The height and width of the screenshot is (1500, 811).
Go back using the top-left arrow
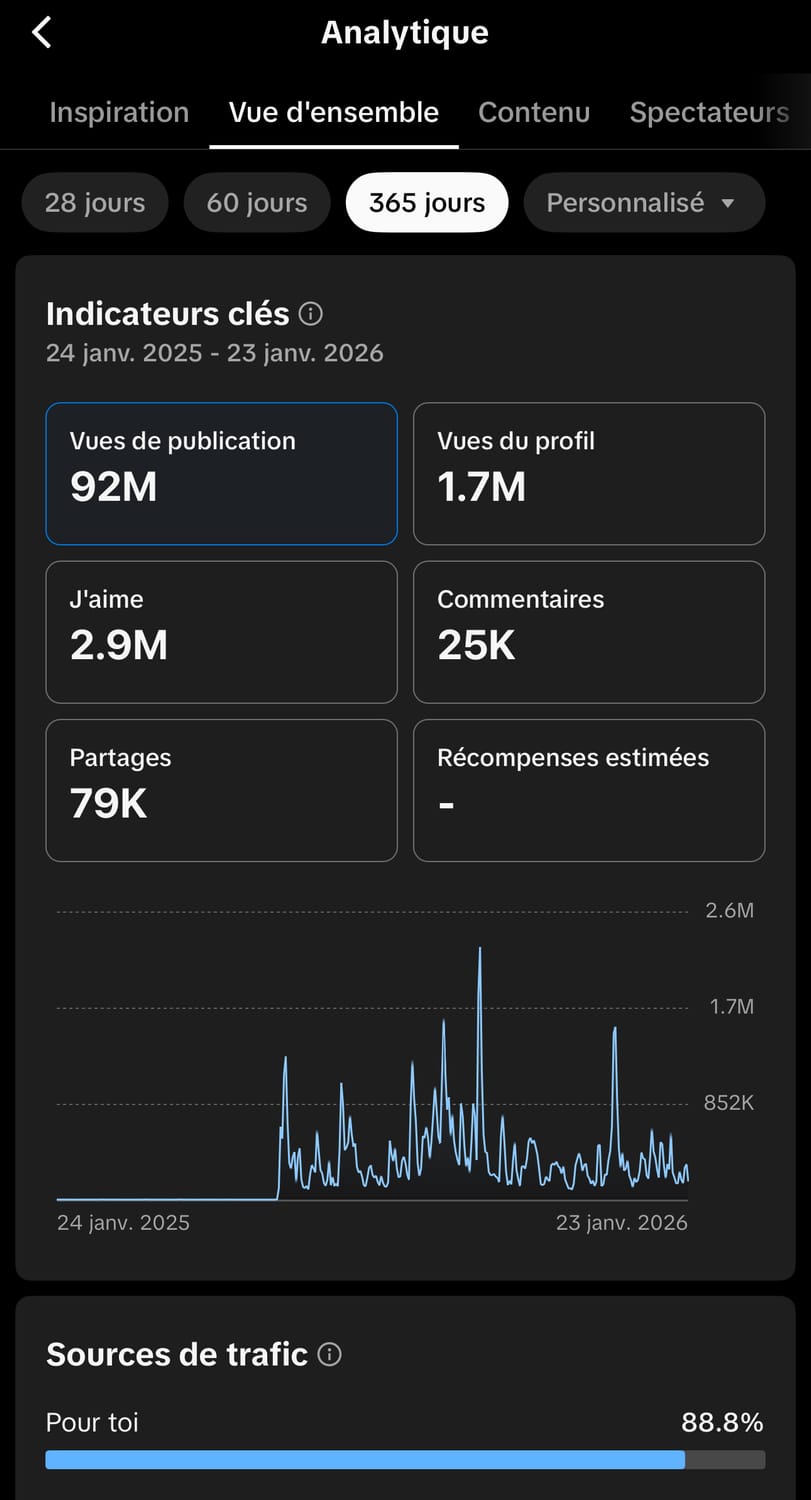tap(41, 32)
